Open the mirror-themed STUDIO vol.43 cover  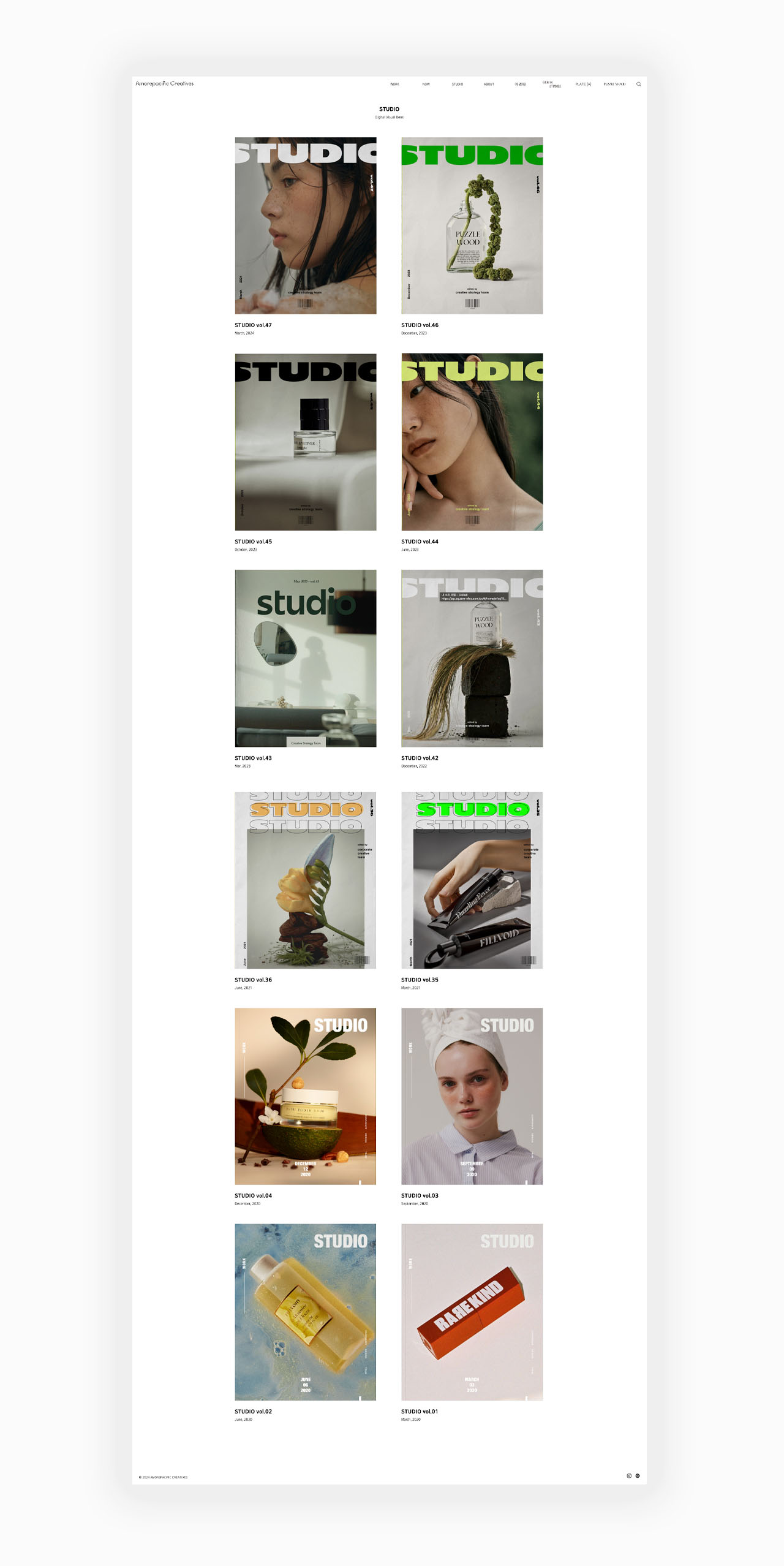305,660
